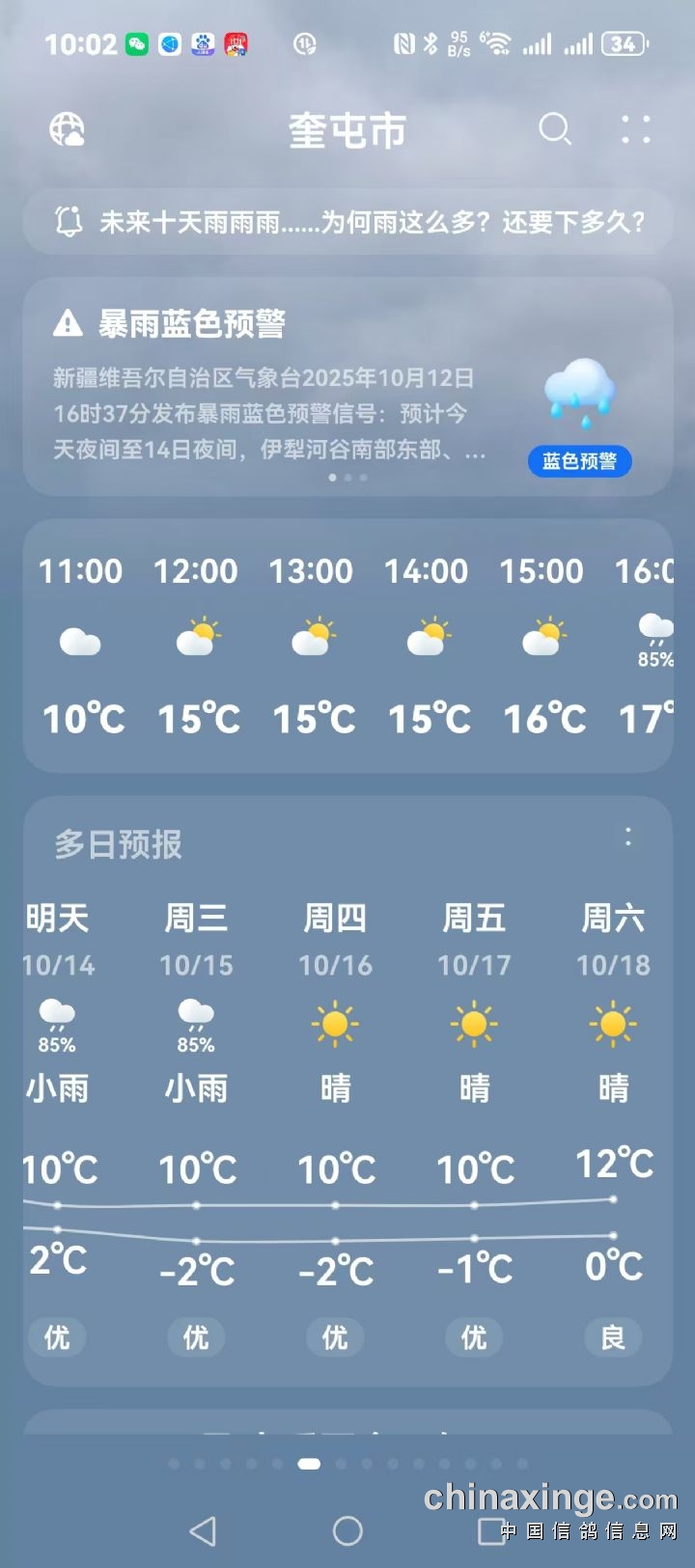Go back with the system back button
This screenshot has height=1568, width=695.
click(203, 1530)
